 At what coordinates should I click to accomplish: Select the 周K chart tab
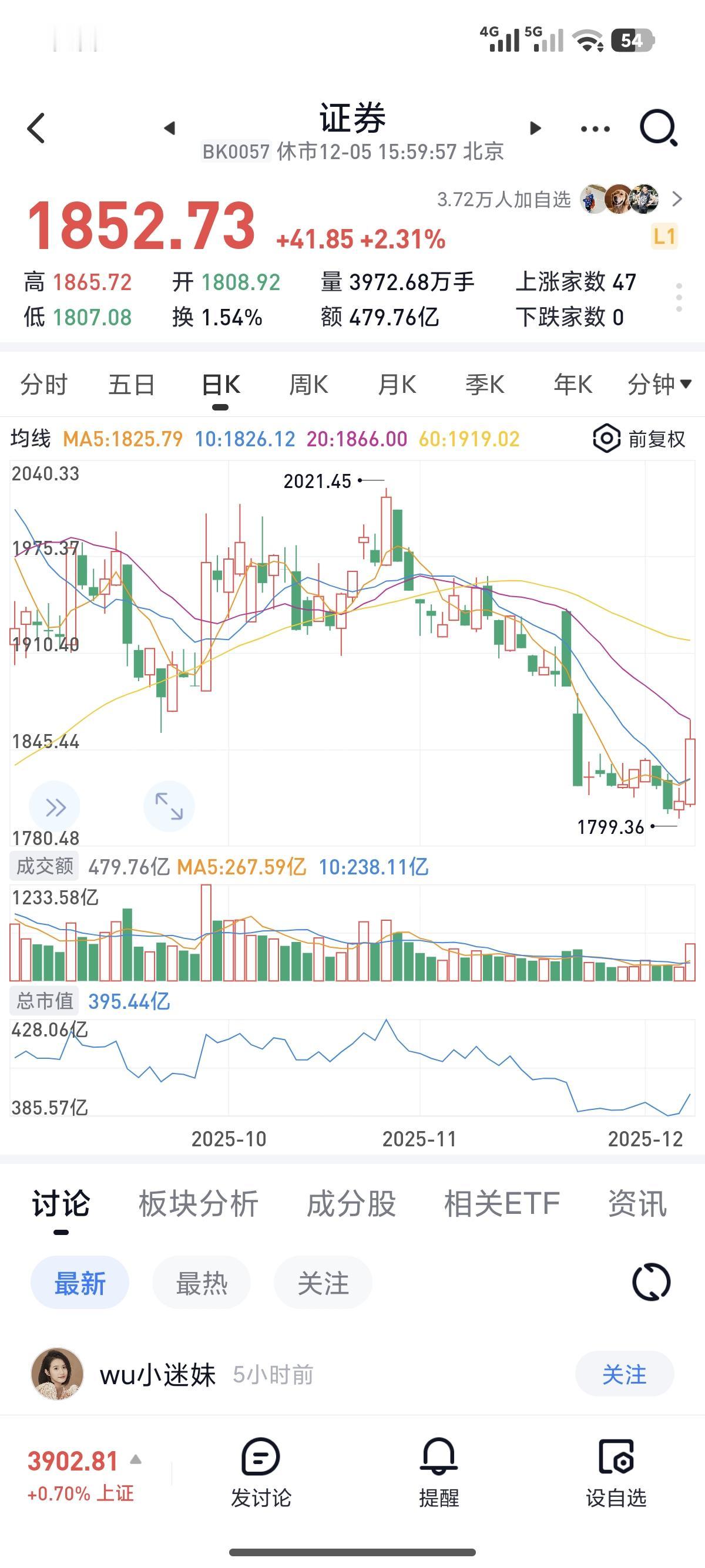click(308, 385)
